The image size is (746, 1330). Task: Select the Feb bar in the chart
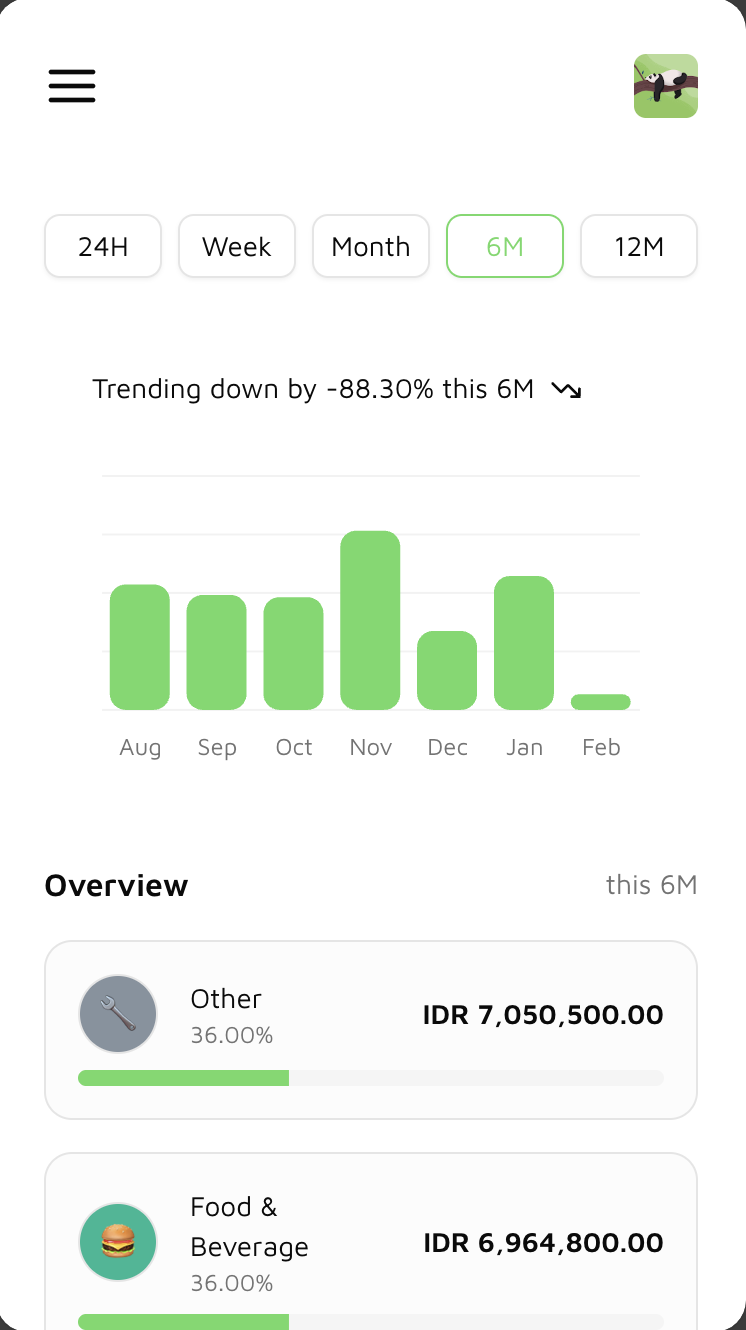(x=601, y=701)
